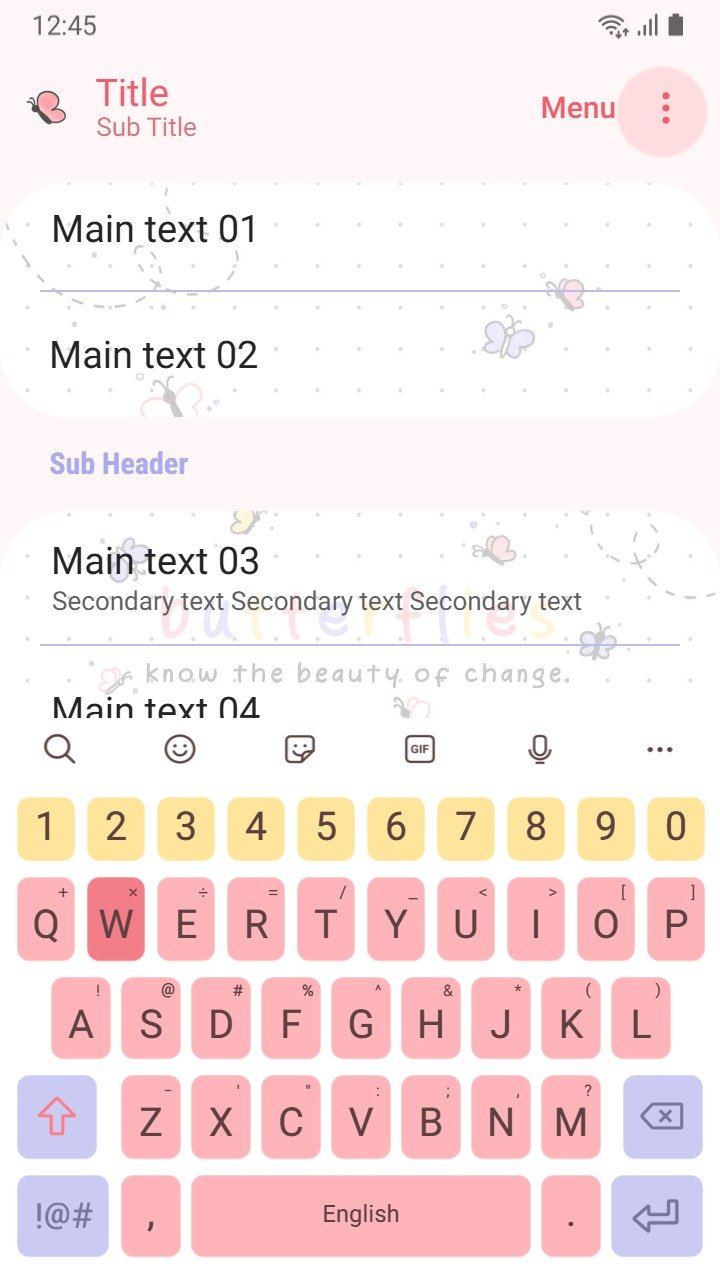Open the emoji picker on the keyboard

point(180,748)
